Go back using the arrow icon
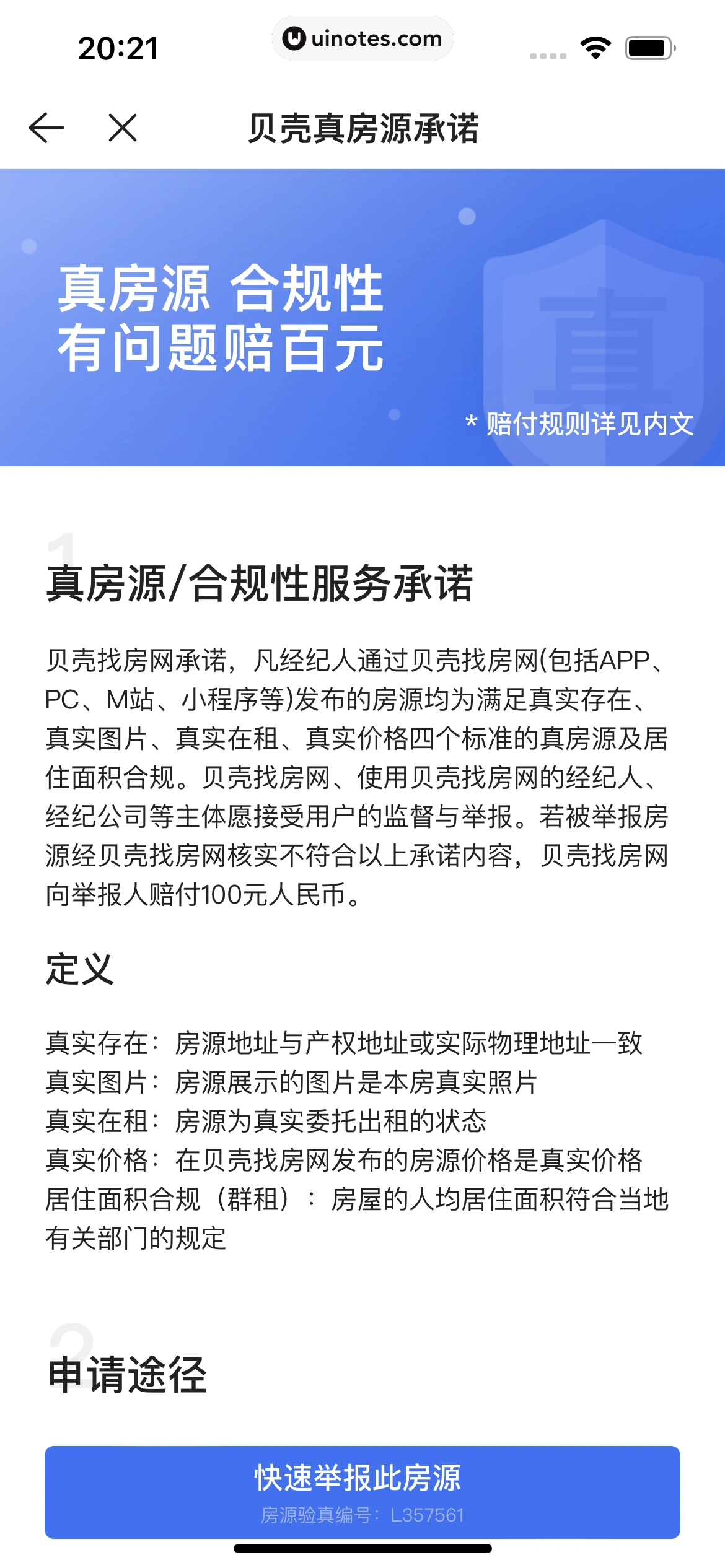725x1568 pixels. pos(46,128)
